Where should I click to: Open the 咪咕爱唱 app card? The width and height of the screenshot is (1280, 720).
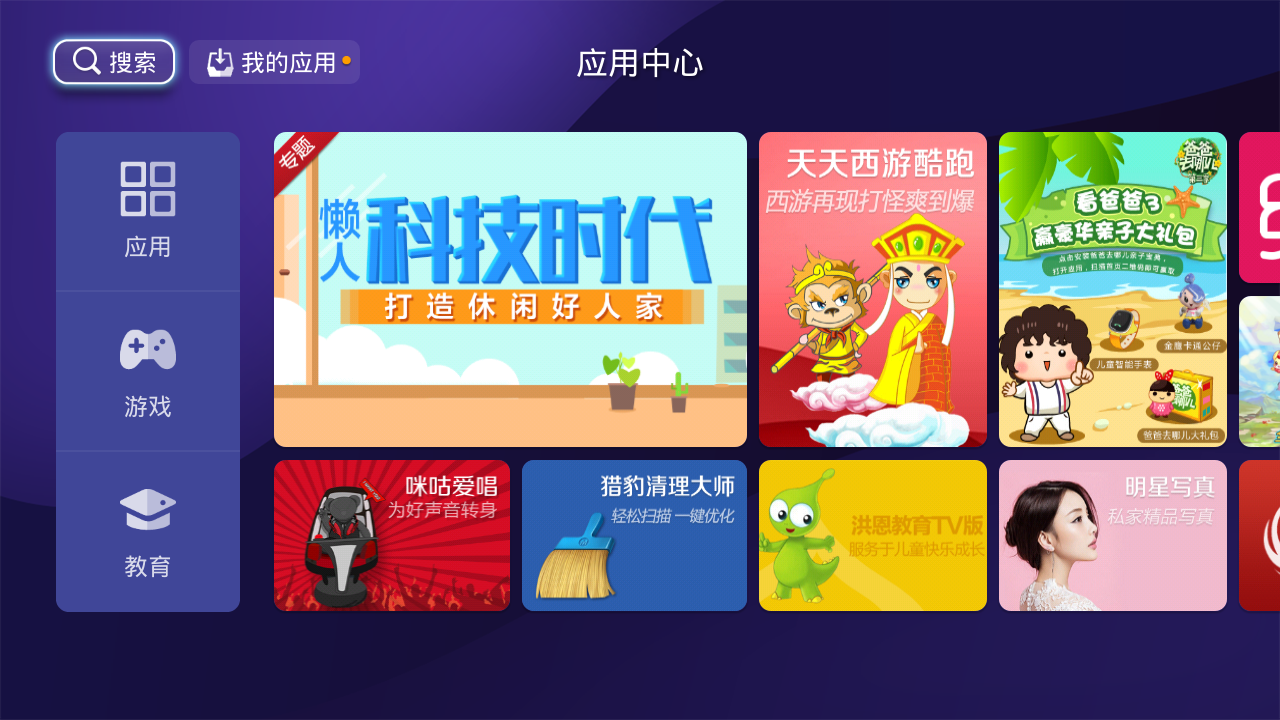click(x=391, y=536)
